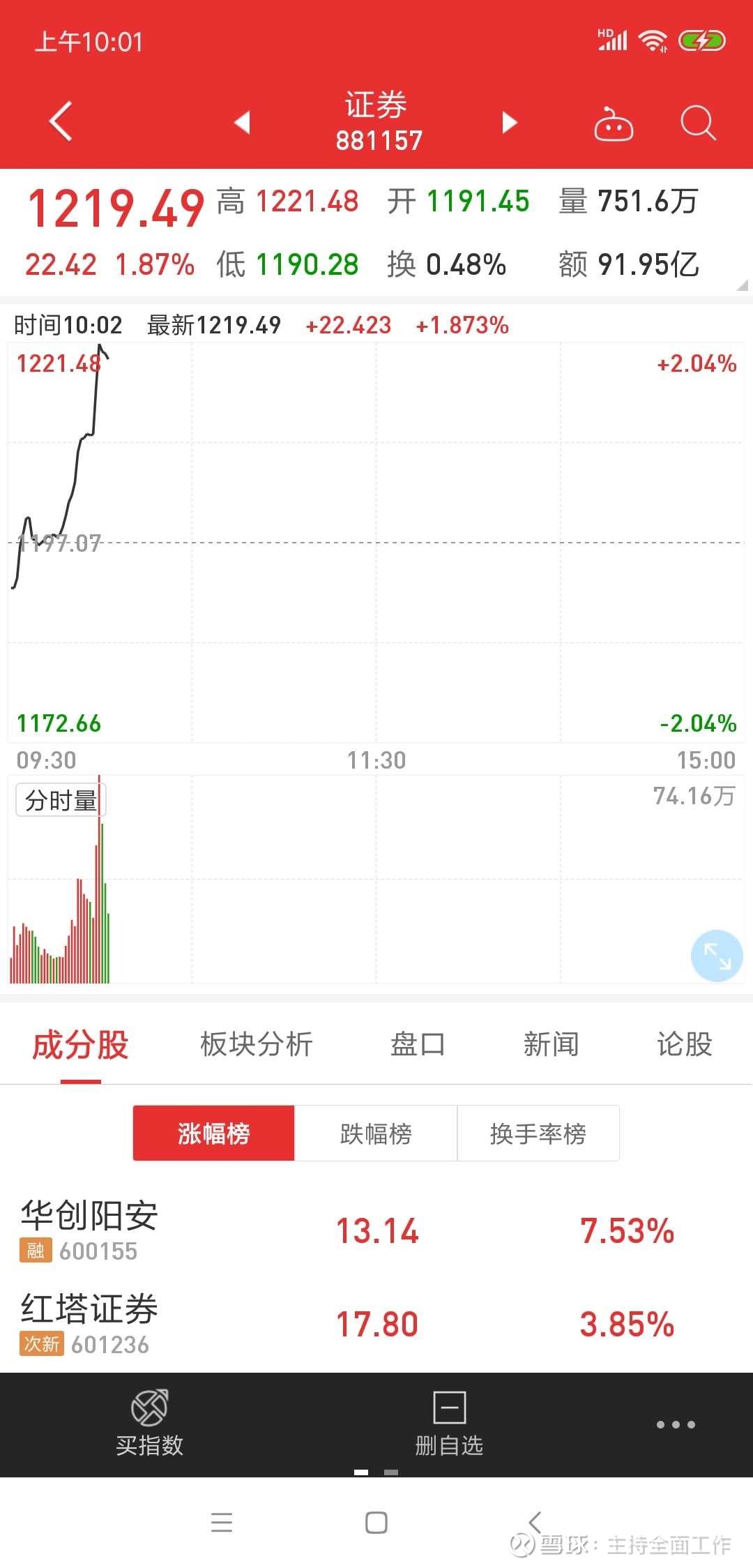Select the 涨幅榜 ranking
Viewport: 753px width, 1568px height.
pyautogui.click(x=214, y=1133)
